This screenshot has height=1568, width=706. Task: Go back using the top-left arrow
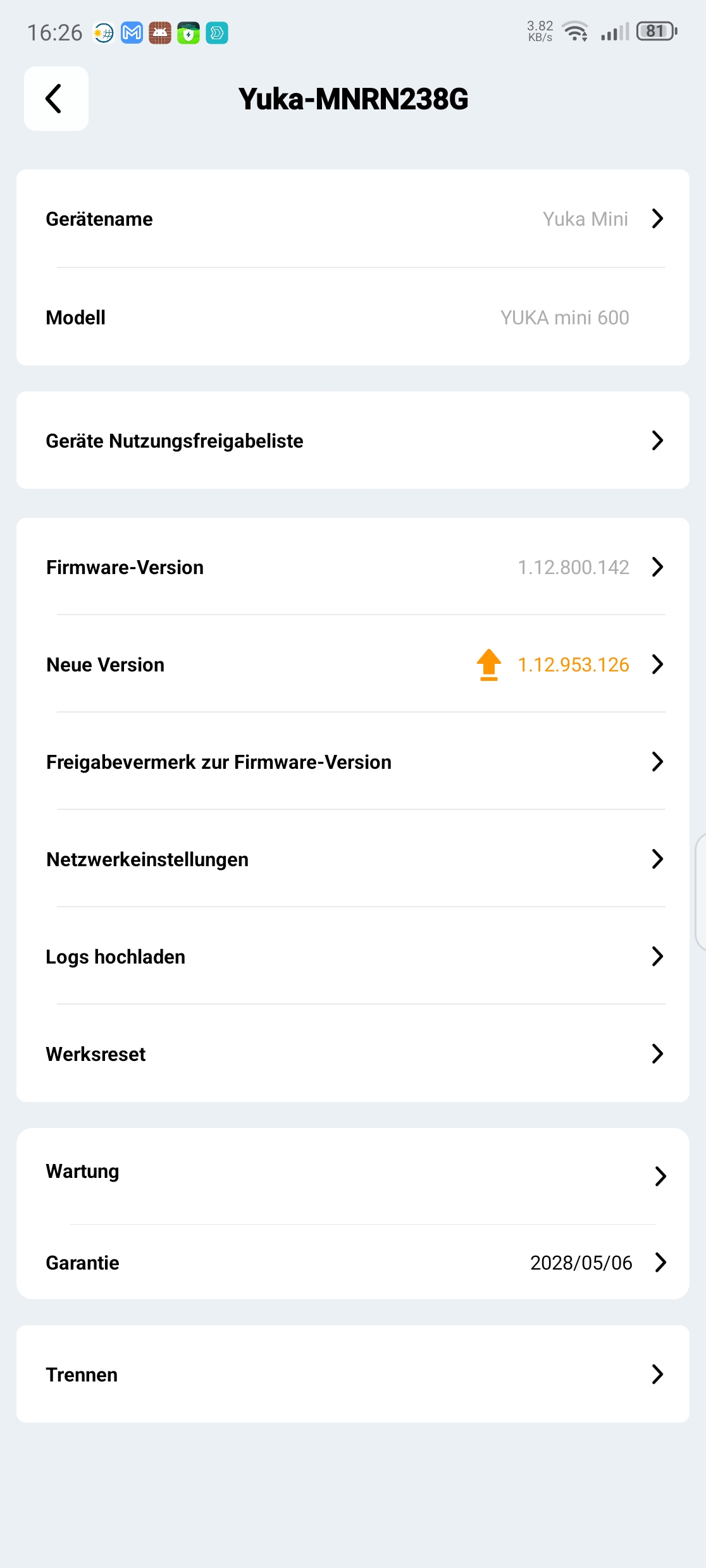point(56,99)
